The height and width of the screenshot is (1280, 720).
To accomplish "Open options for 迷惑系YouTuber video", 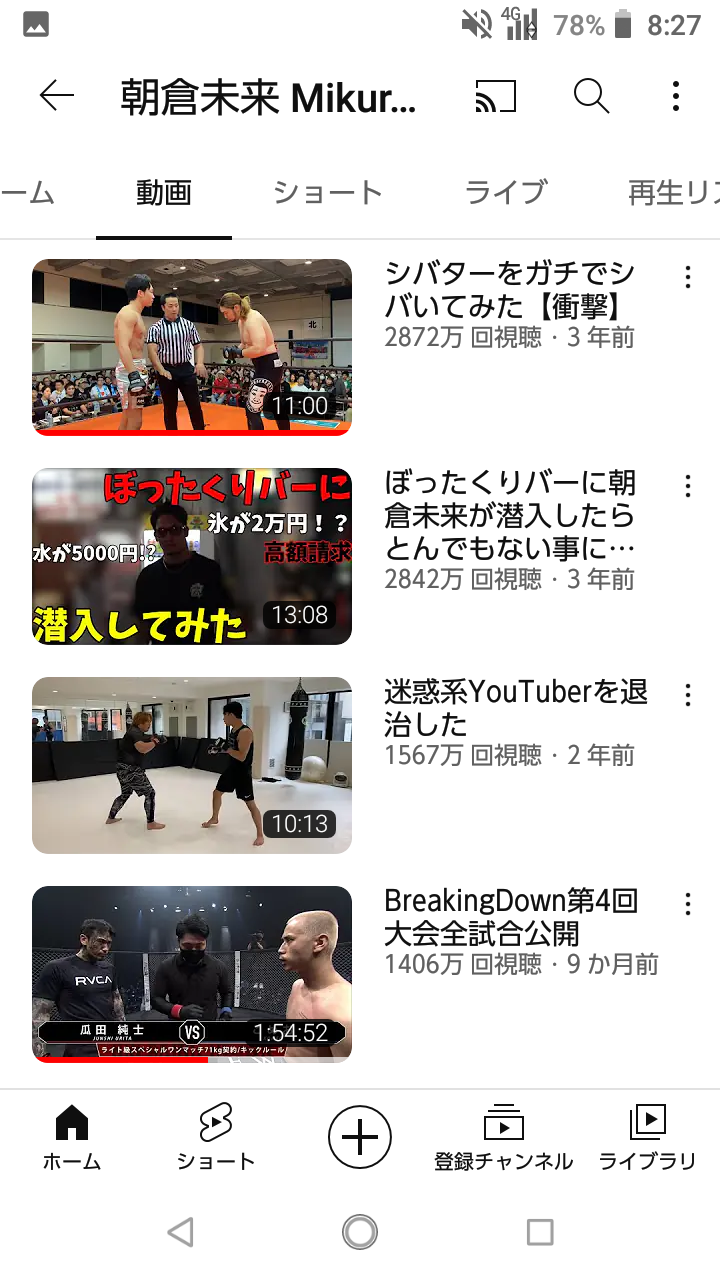I will tap(687, 695).
